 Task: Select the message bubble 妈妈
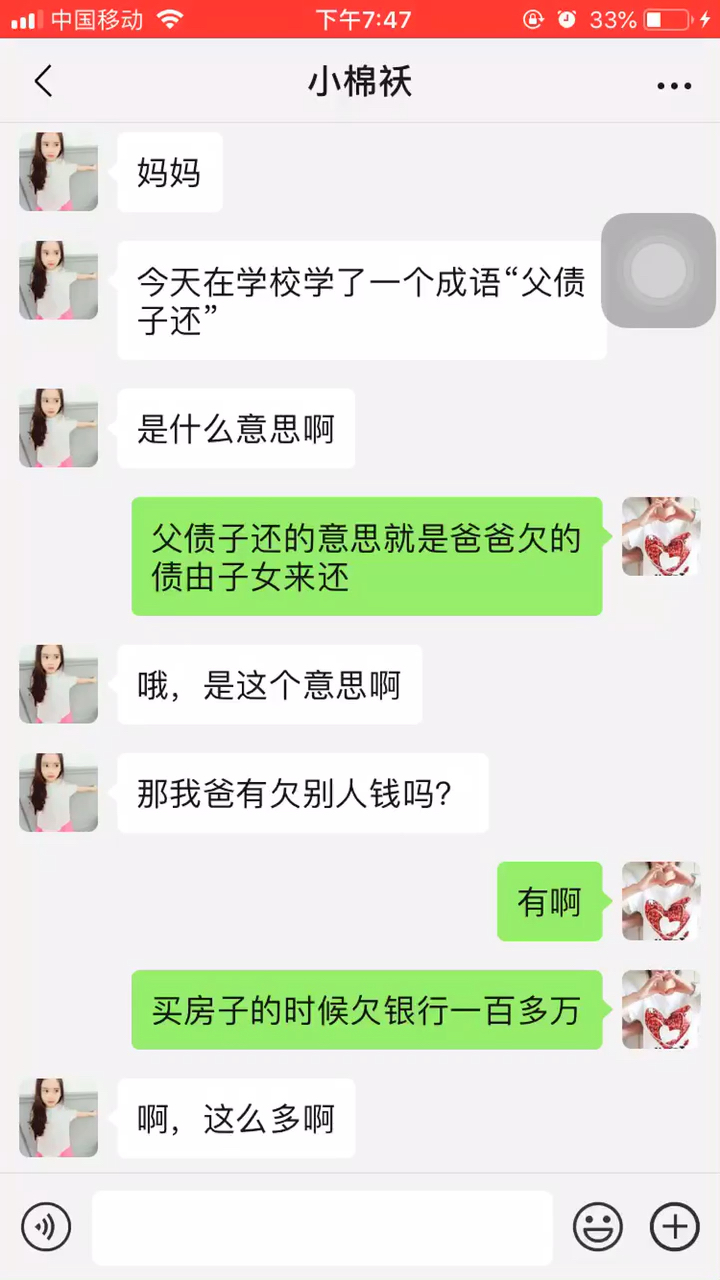tap(168, 172)
